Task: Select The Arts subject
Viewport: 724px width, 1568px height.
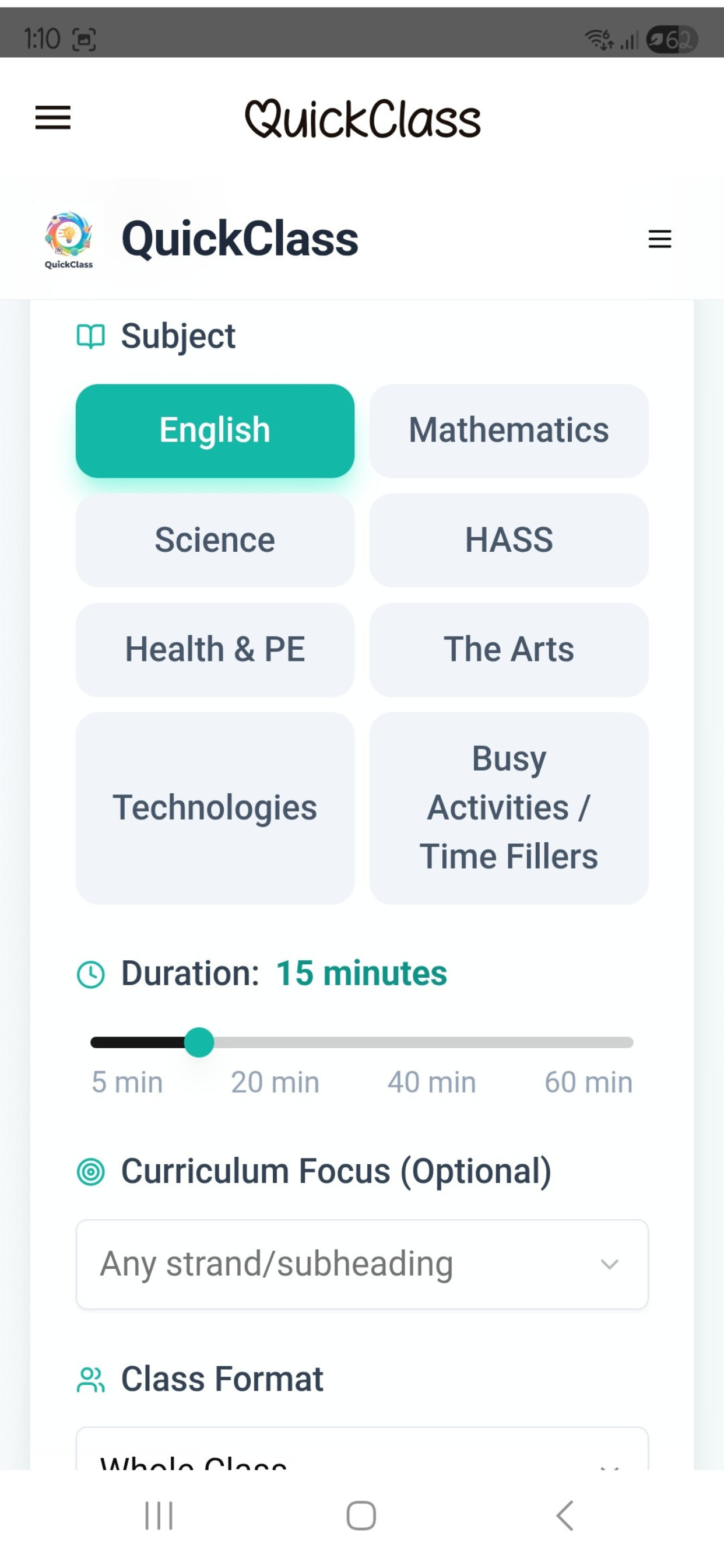Action: click(509, 649)
